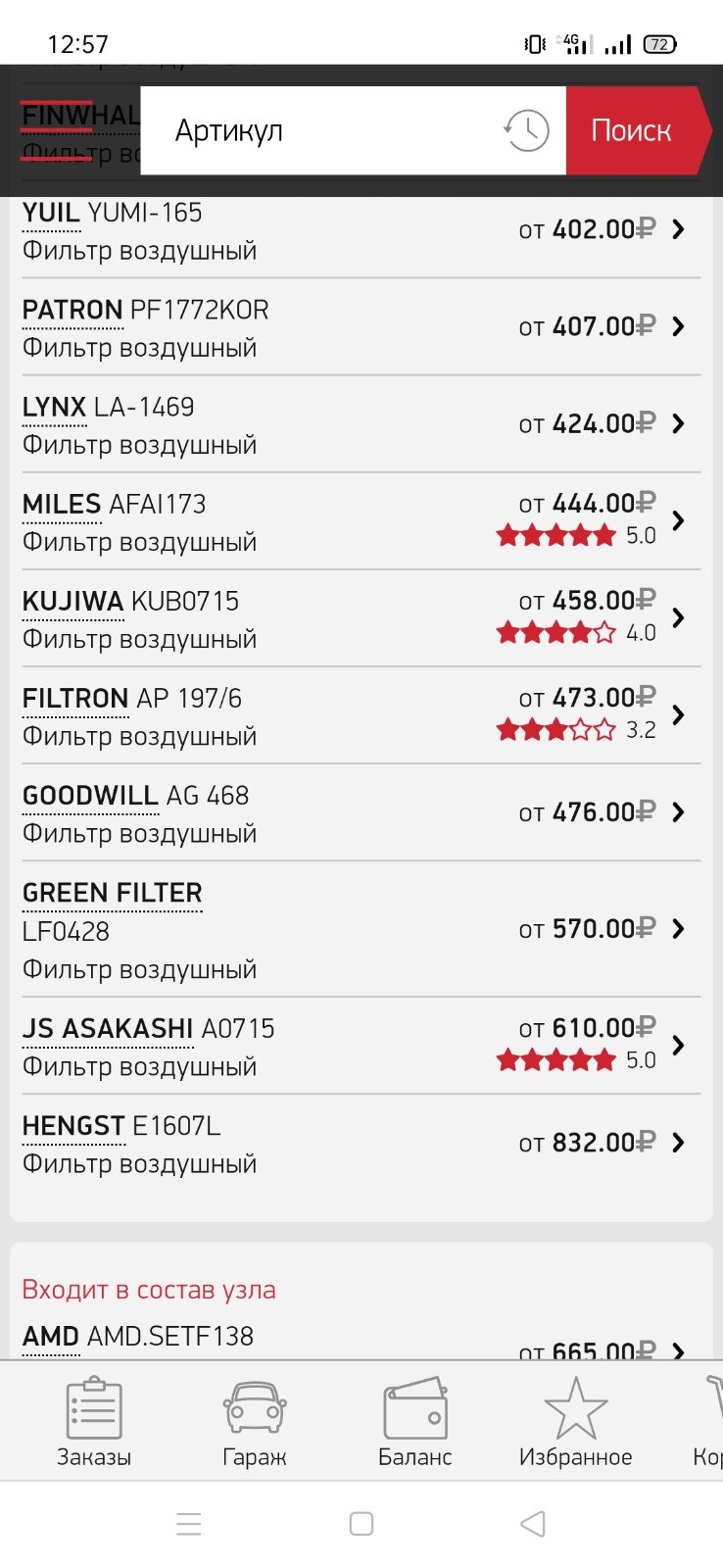723x1568 pixels.
Task: Open the YUIL YUMI-165 air filter row
Action: click(x=361, y=230)
